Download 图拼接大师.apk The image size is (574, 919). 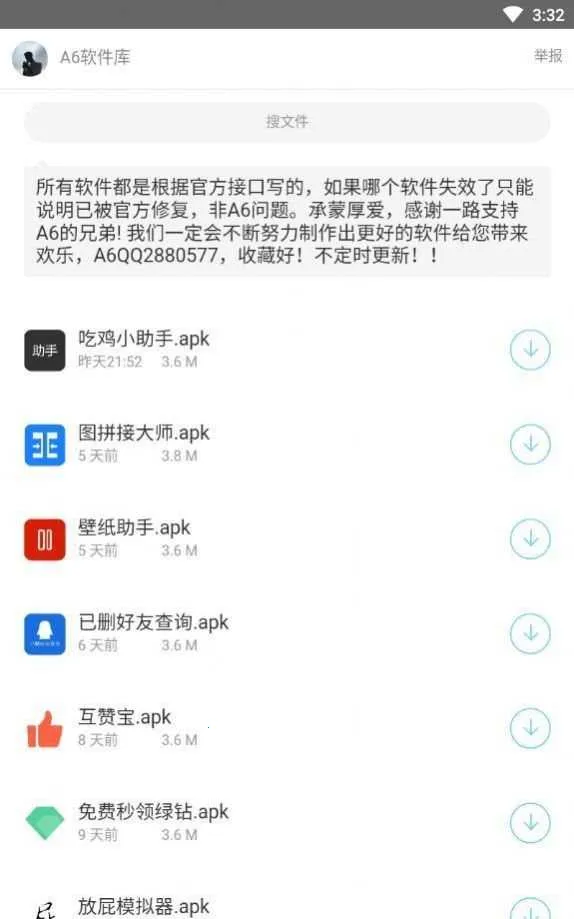[x=530, y=444]
